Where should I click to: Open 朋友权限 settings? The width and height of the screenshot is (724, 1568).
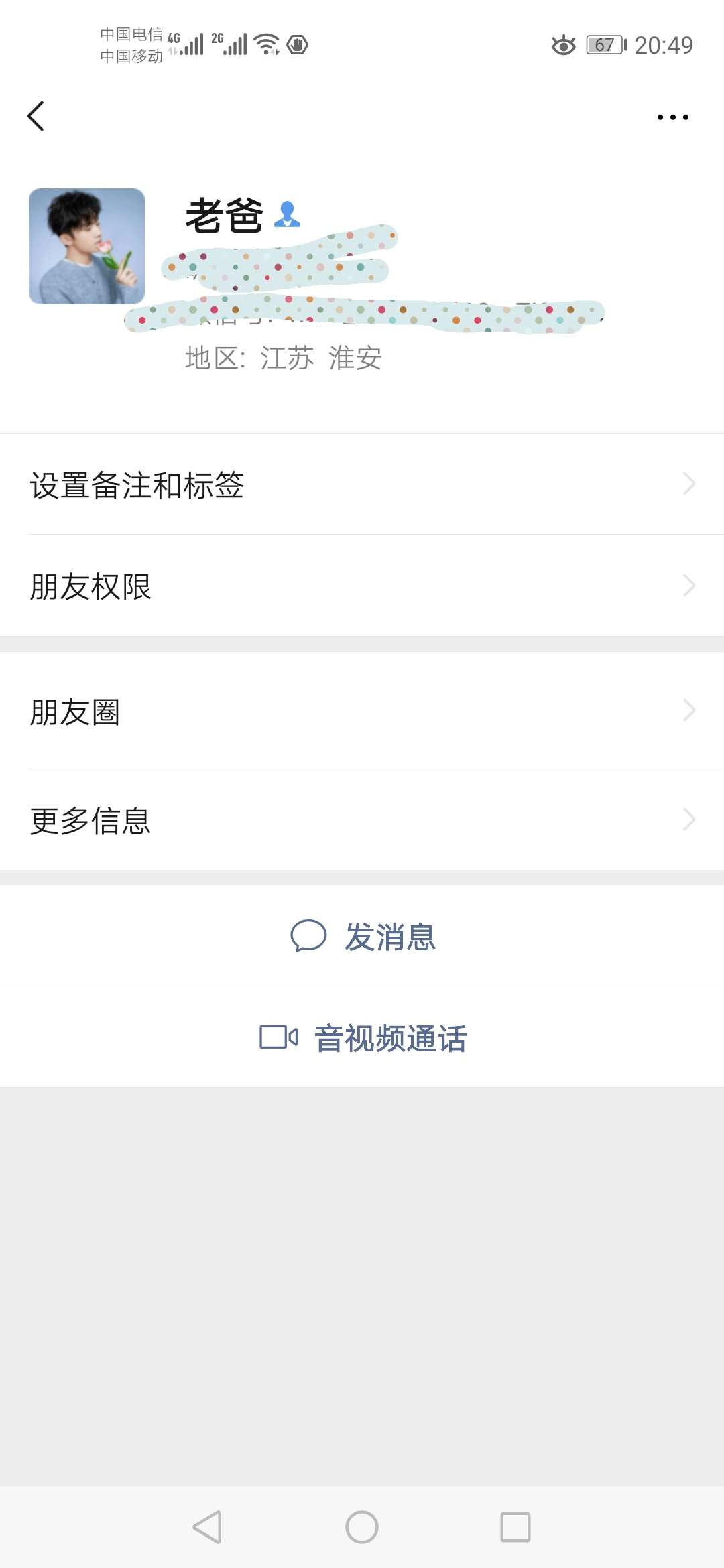pyautogui.click(x=362, y=586)
